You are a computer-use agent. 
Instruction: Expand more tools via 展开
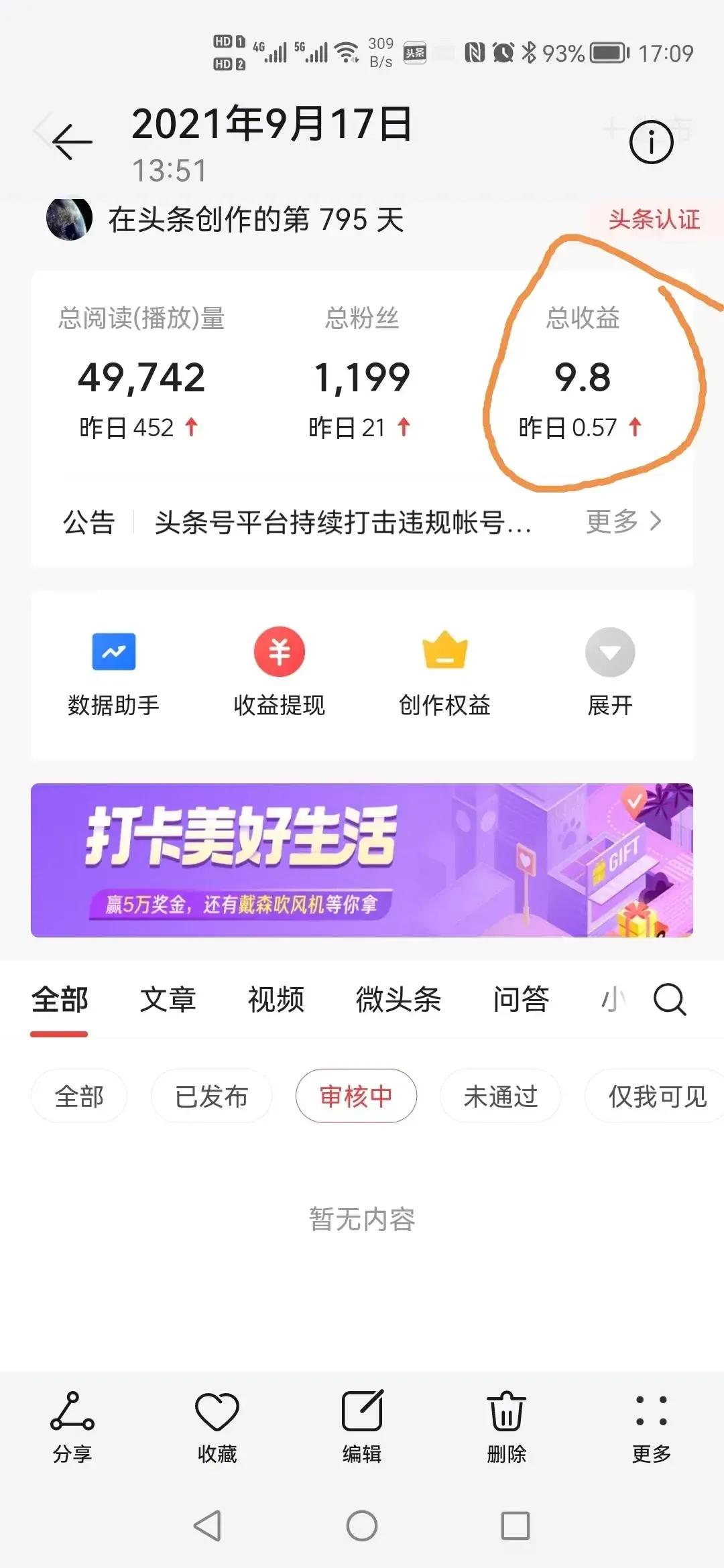click(x=609, y=670)
